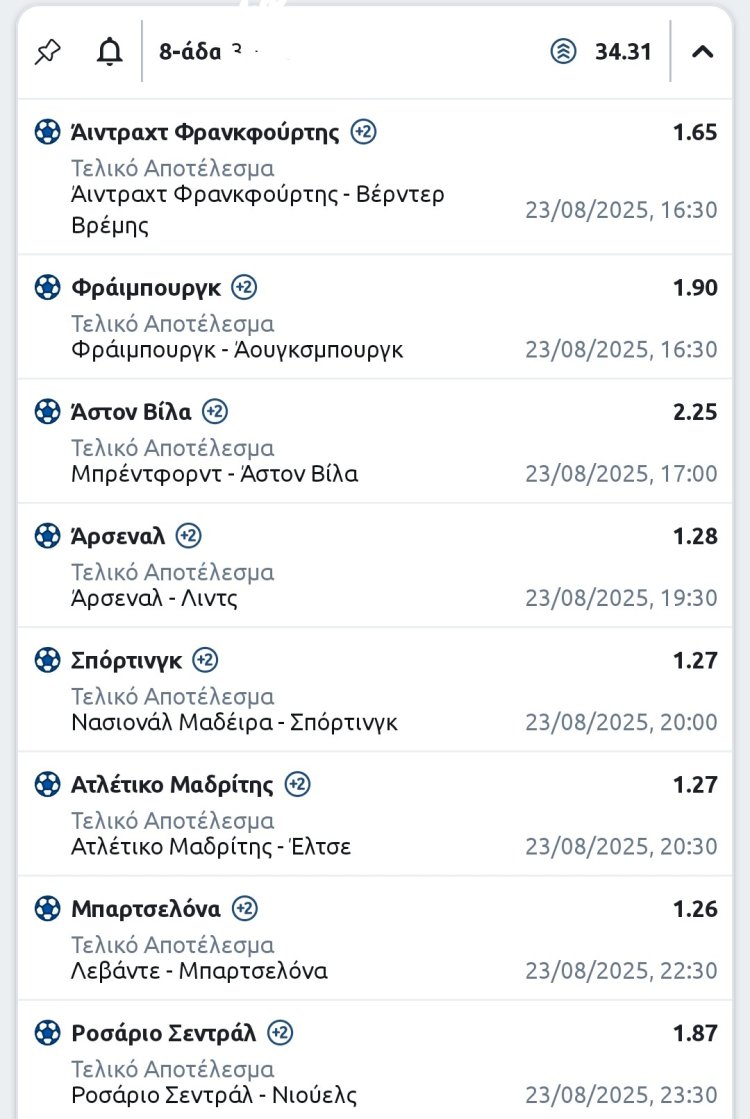The width and height of the screenshot is (750, 1119).
Task: Enable notifications with the bell icon
Action: coord(109,52)
